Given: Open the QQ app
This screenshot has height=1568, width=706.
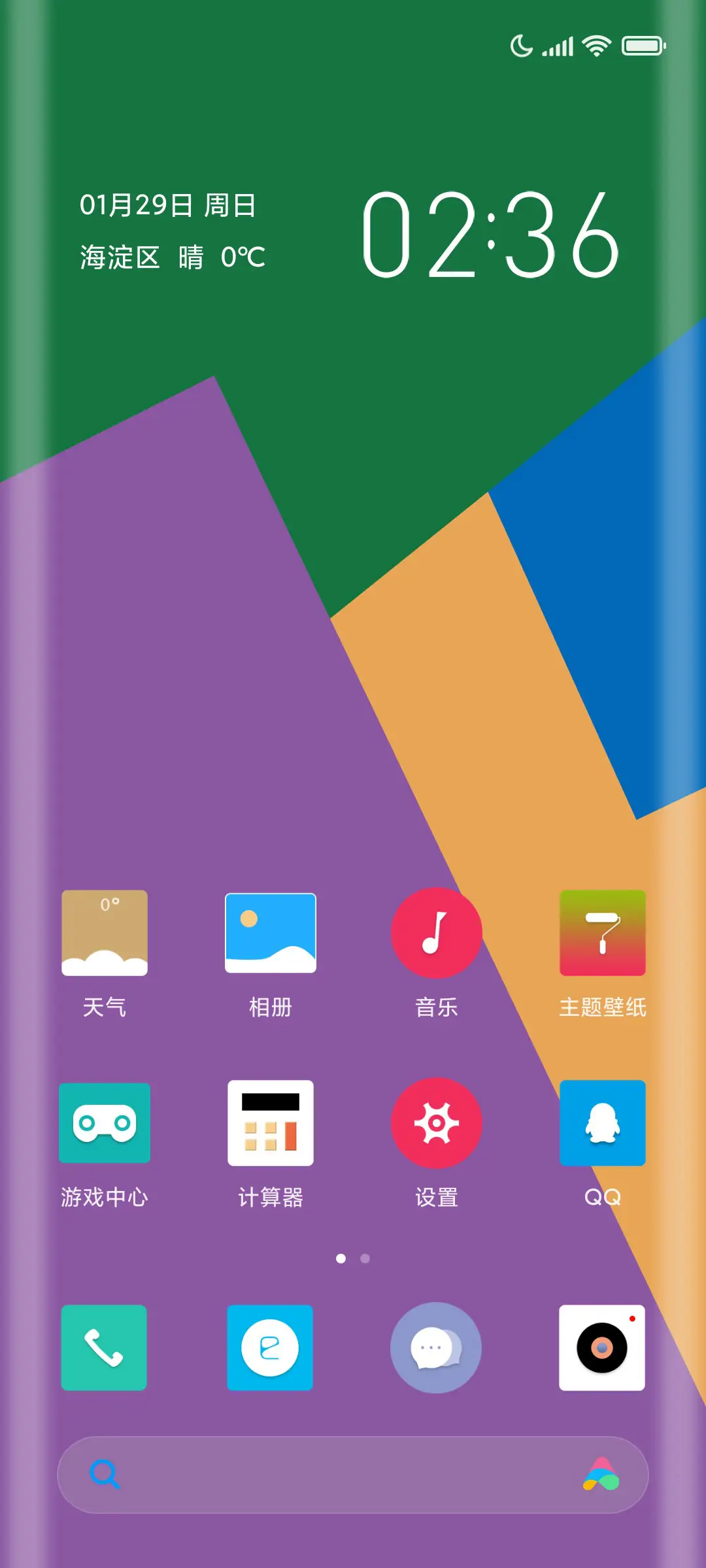Looking at the screenshot, I should pos(602,1124).
